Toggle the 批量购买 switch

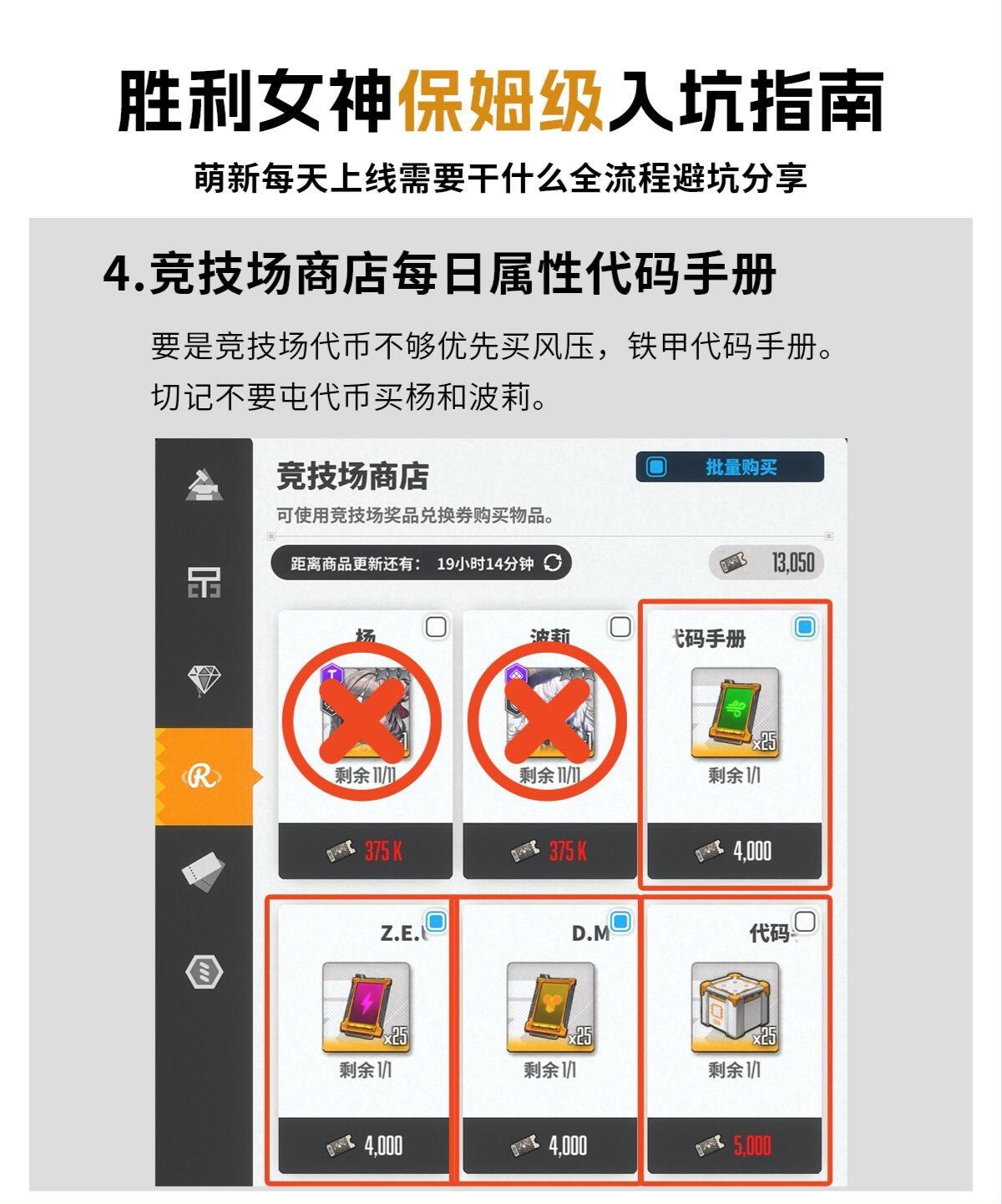coord(656,468)
